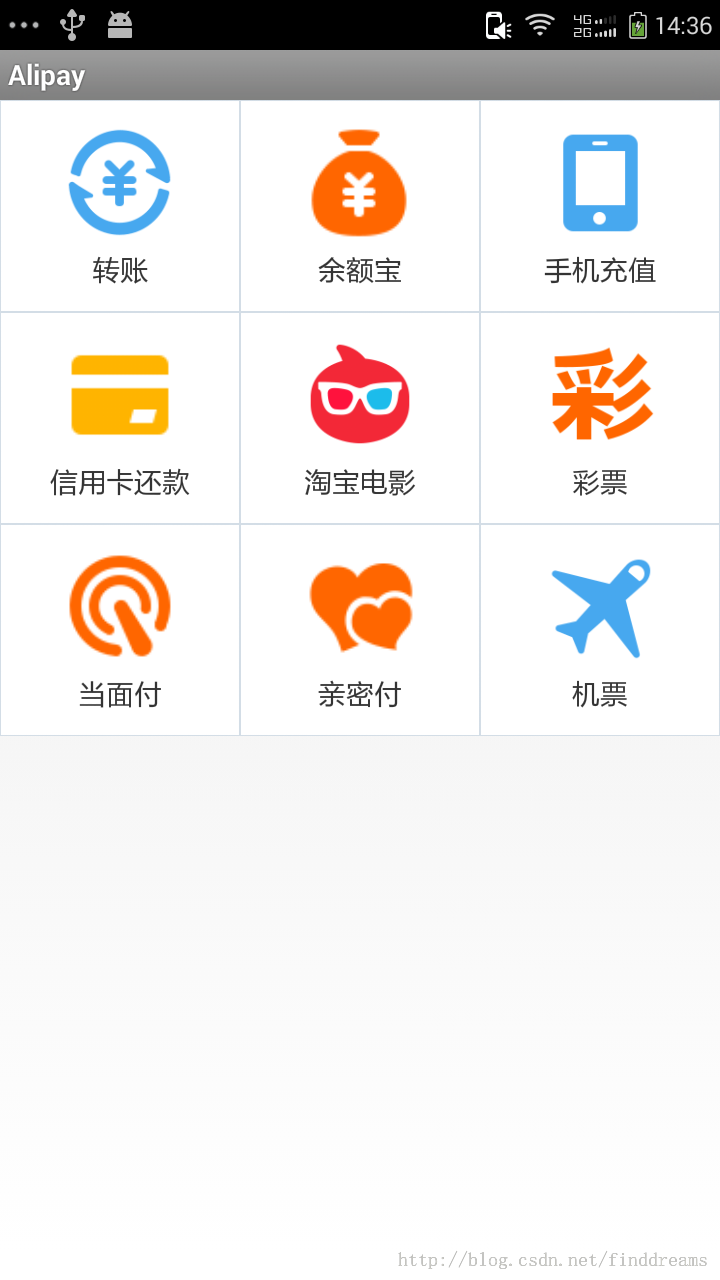Select 手机充值 phone top-up
Screen dimensions: 720x1280
pos(600,206)
